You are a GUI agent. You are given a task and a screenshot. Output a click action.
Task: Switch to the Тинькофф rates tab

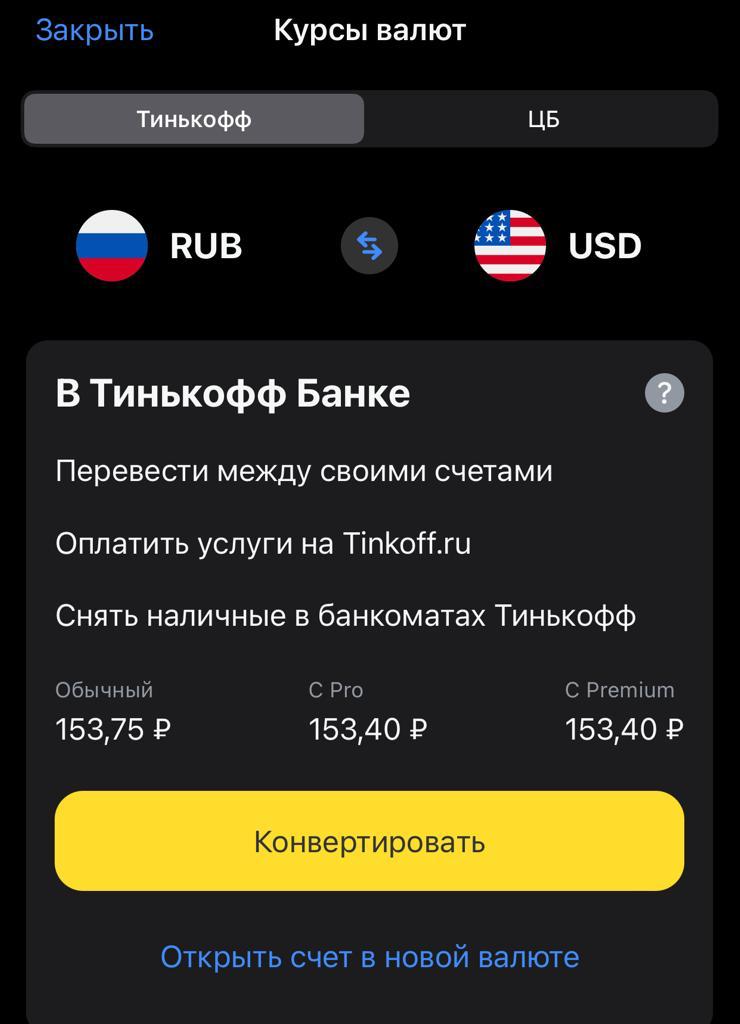coord(194,120)
